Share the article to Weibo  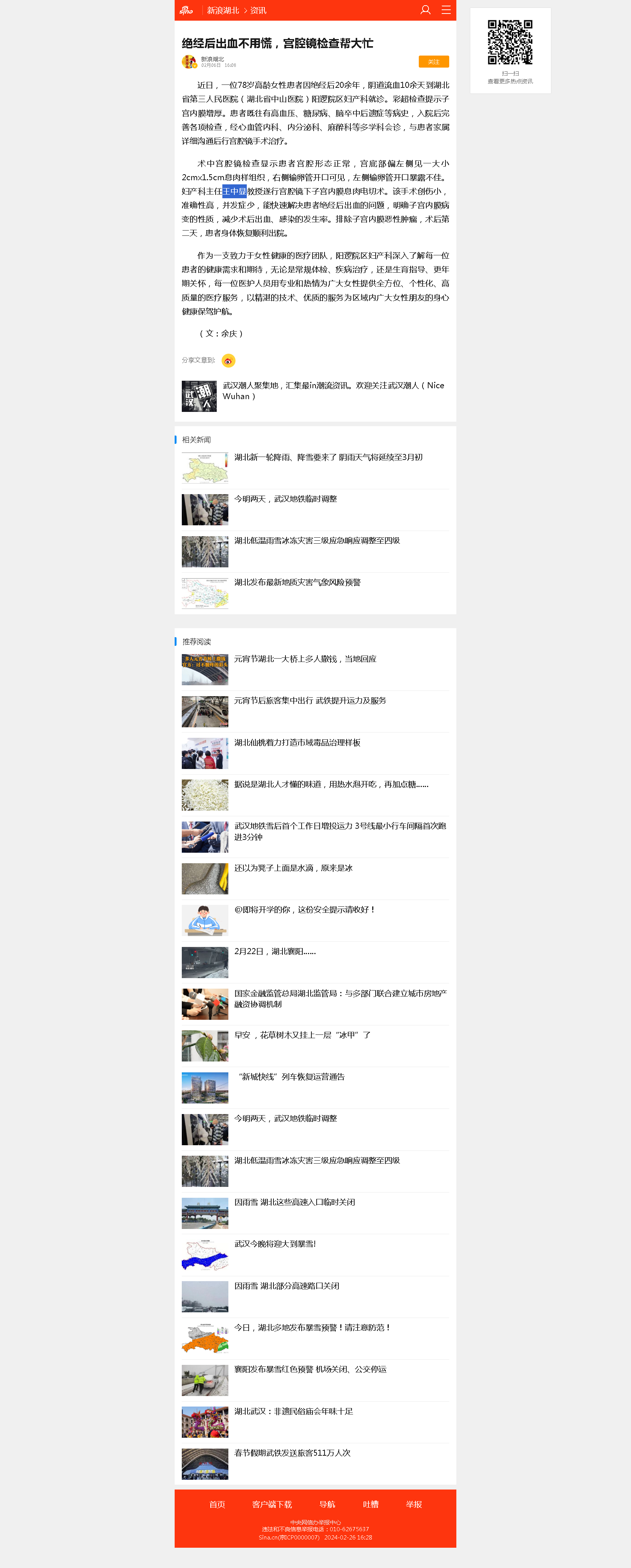click(x=228, y=360)
